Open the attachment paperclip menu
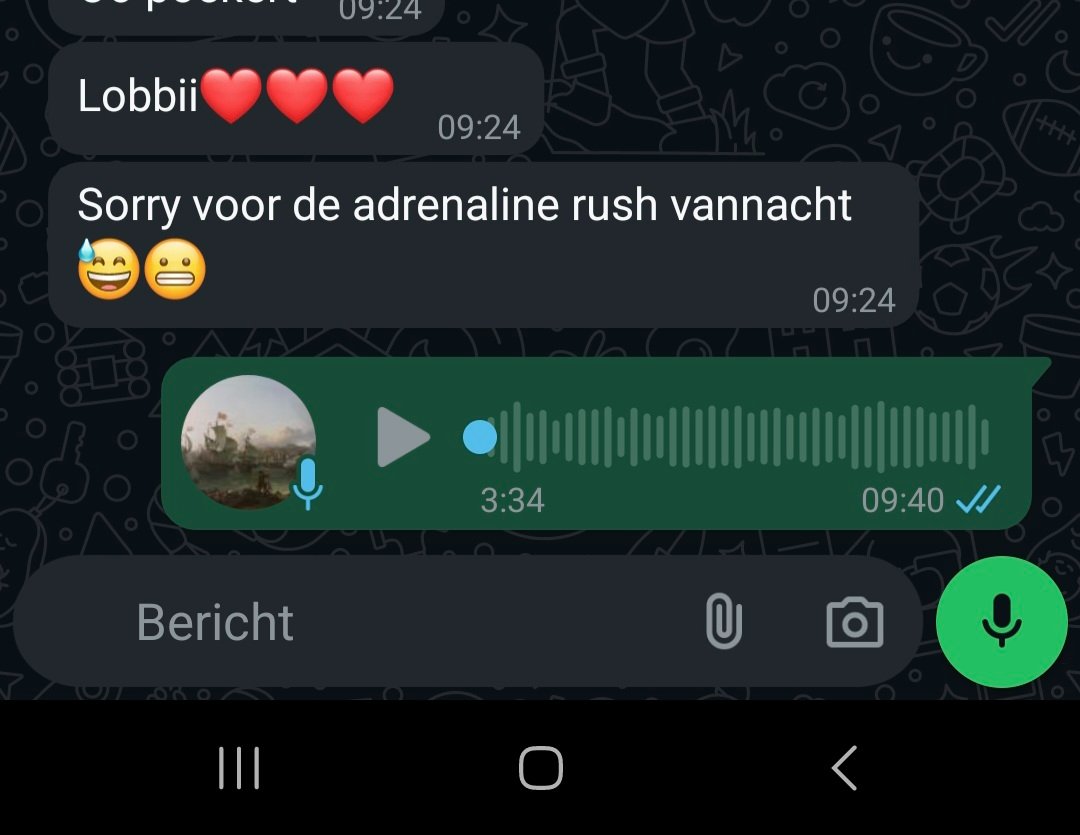Image resolution: width=1080 pixels, height=835 pixels. [723, 622]
